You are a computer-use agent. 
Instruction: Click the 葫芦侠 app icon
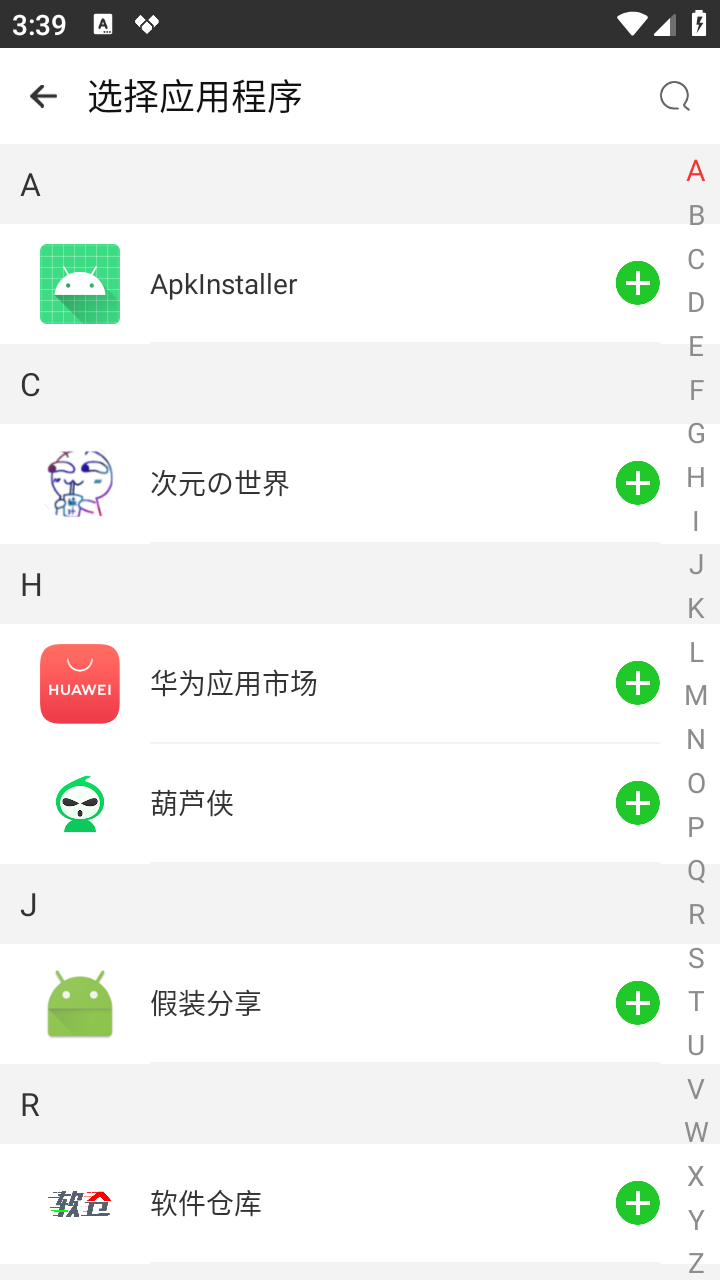(x=79, y=803)
